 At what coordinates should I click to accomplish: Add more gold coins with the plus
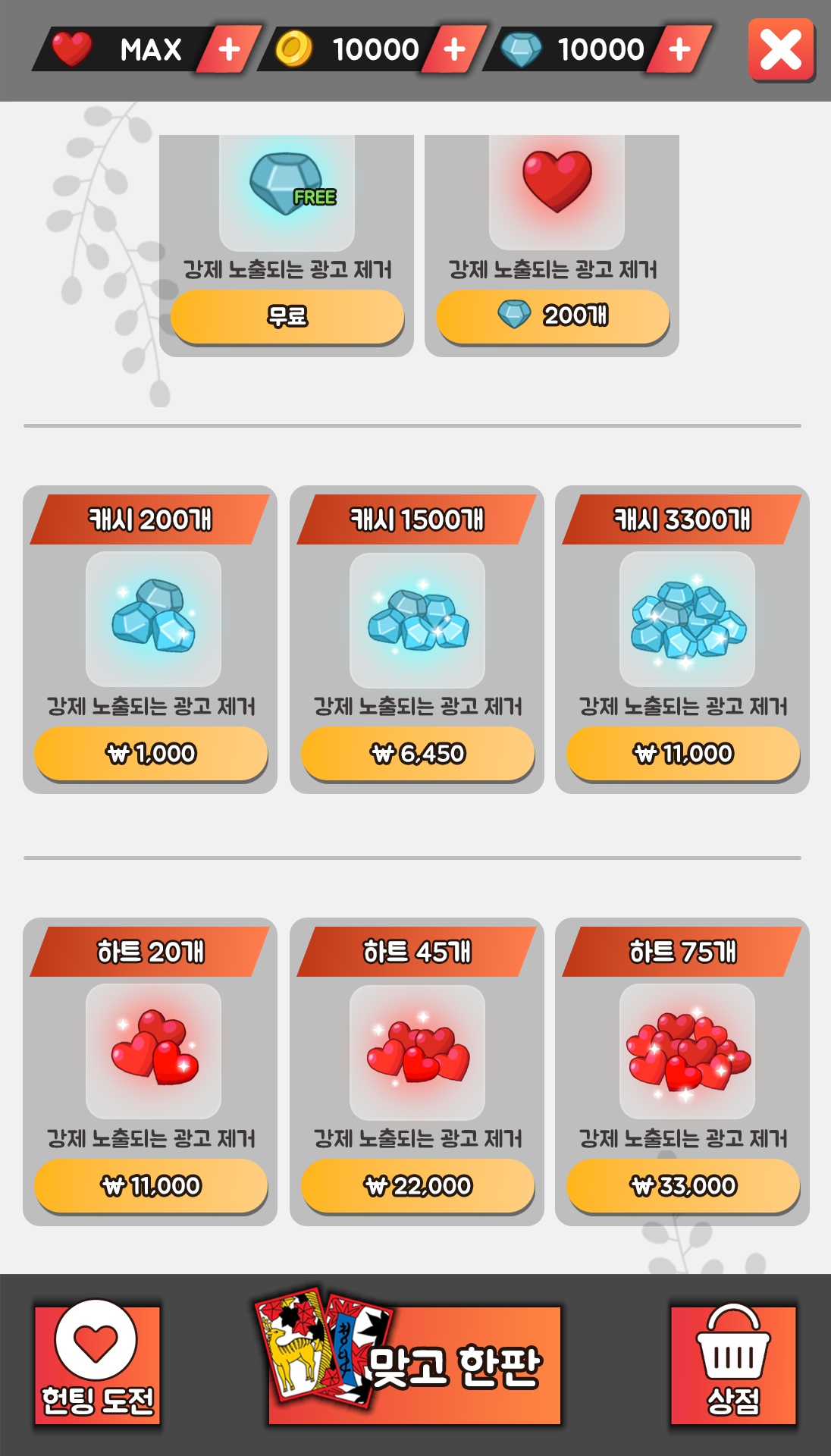click(x=453, y=50)
